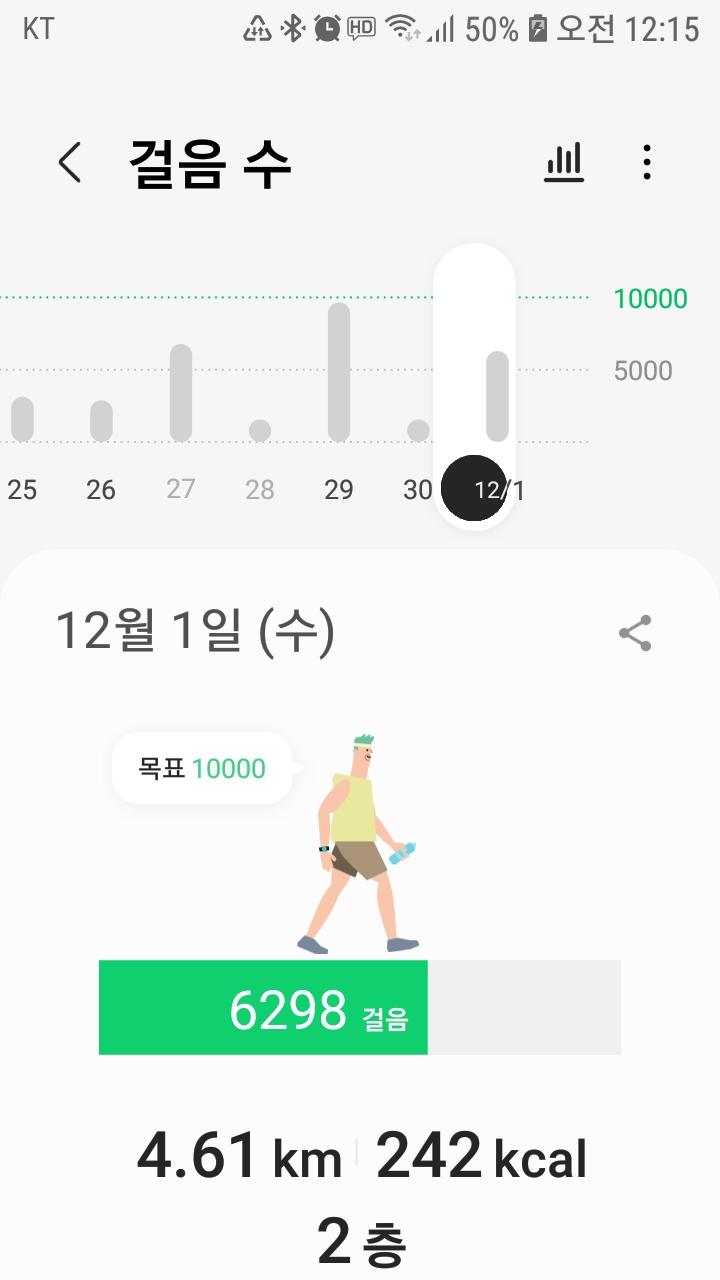Select day 30 in the step chart
This screenshot has height=1280, width=720.
click(x=418, y=431)
